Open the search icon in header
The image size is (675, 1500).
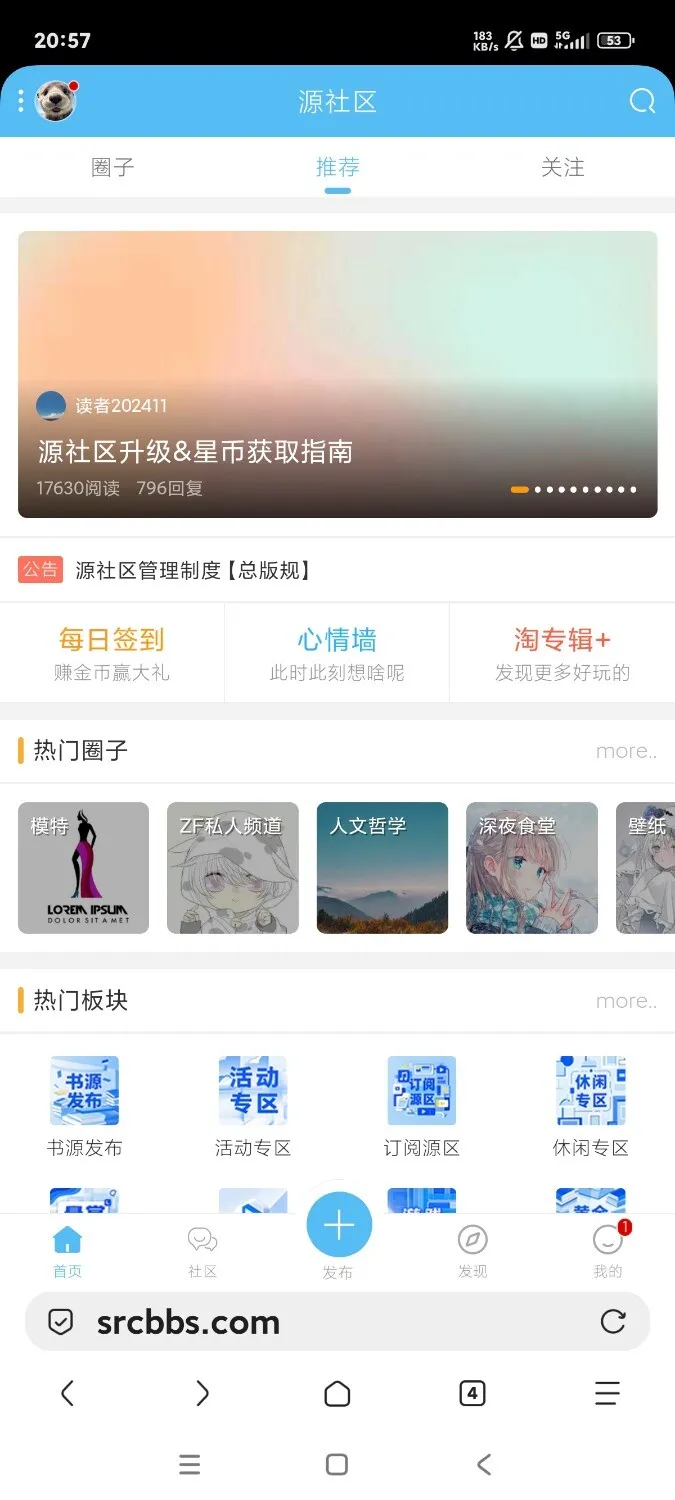tap(642, 101)
